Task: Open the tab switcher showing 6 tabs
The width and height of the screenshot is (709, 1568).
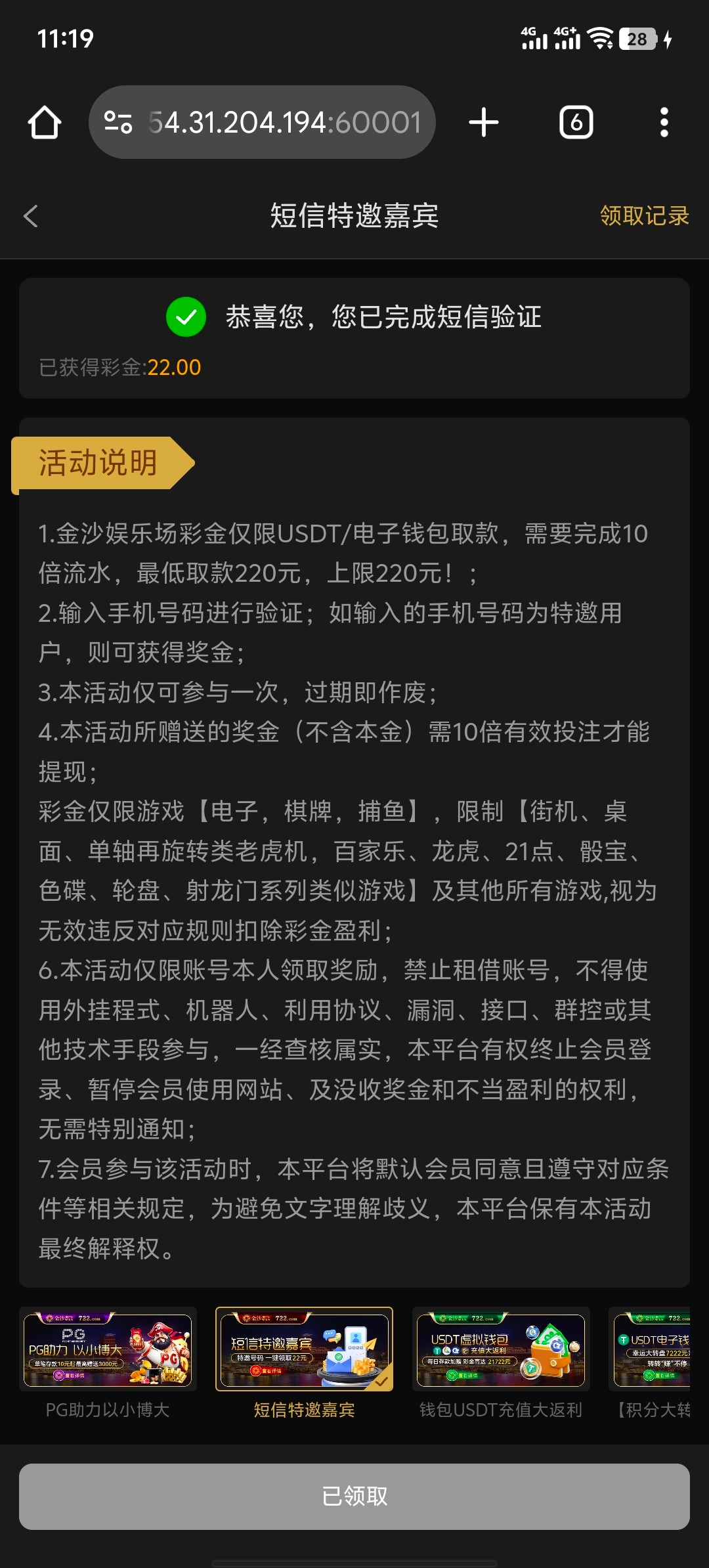Action: pos(576,123)
